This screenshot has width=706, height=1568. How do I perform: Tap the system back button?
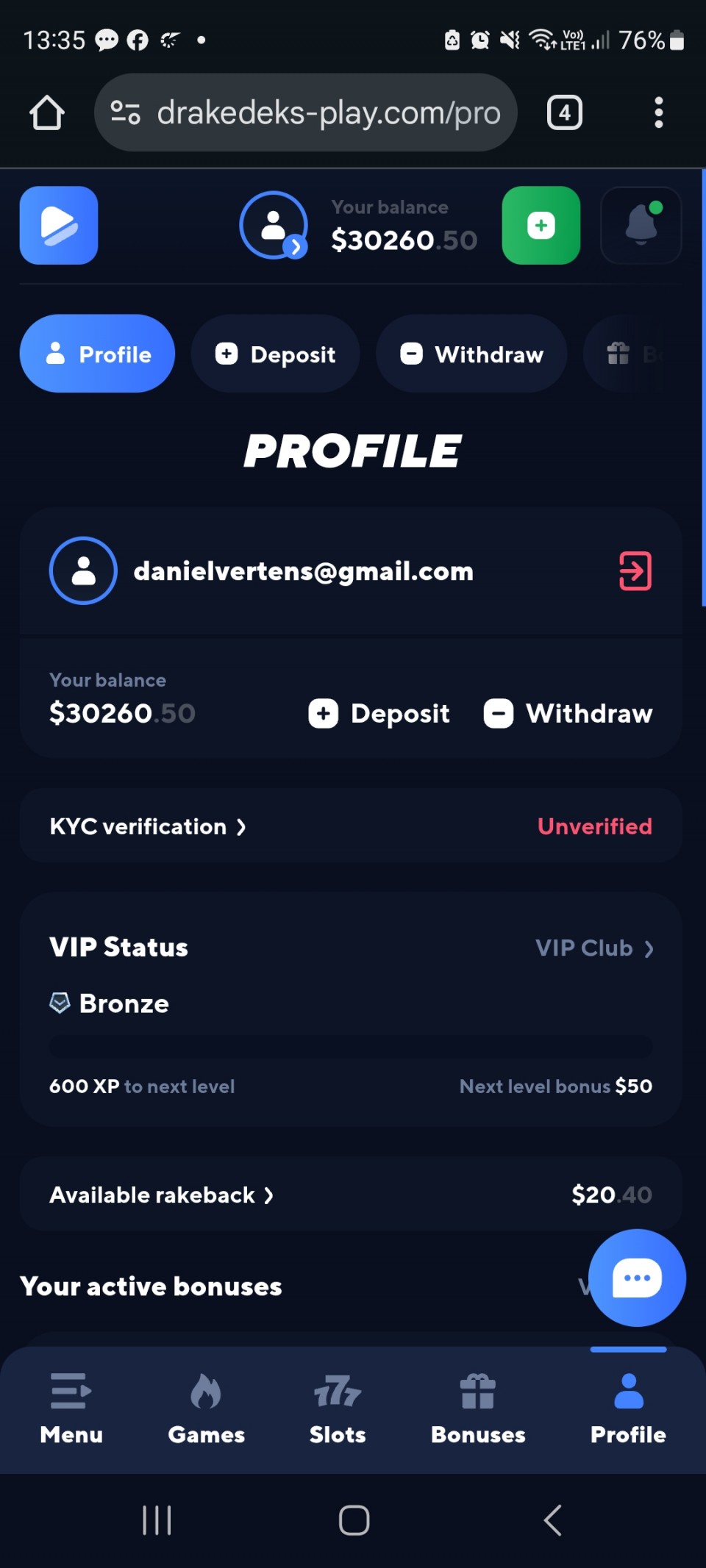point(553,1519)
